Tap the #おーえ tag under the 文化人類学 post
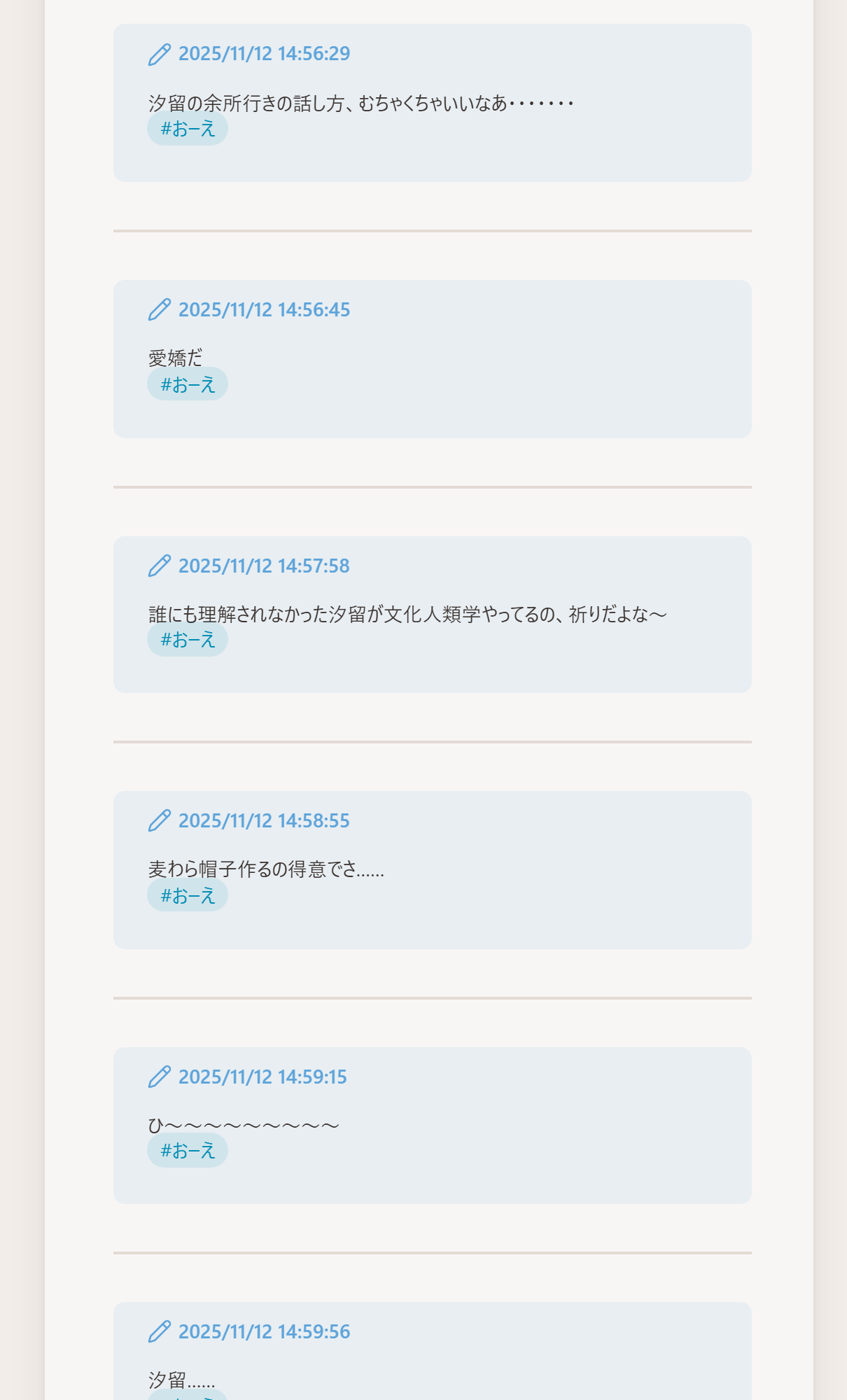The height and width of the screenshot is (1400, 847). 188,640
